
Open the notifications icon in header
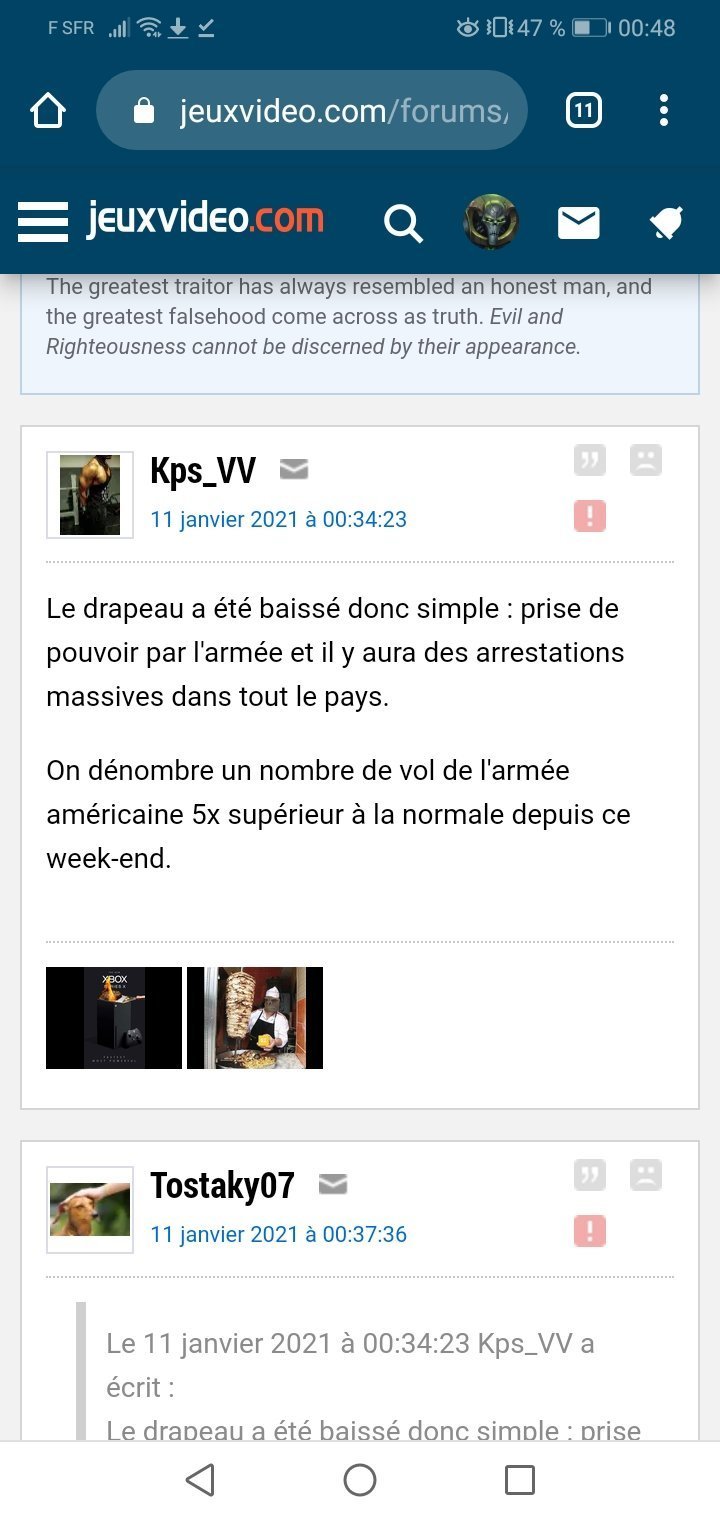coord(666,223)
